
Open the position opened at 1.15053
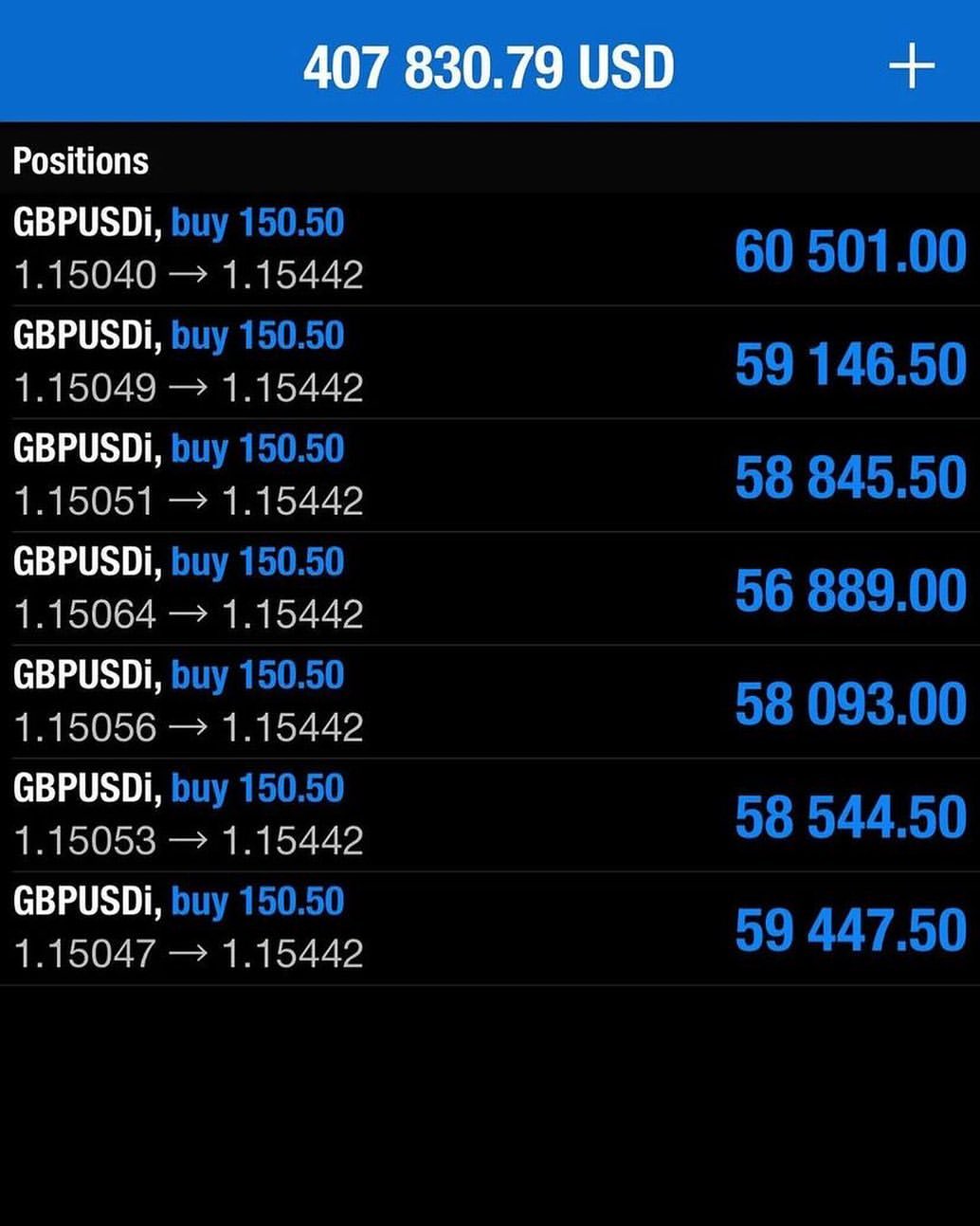point(490,814)
